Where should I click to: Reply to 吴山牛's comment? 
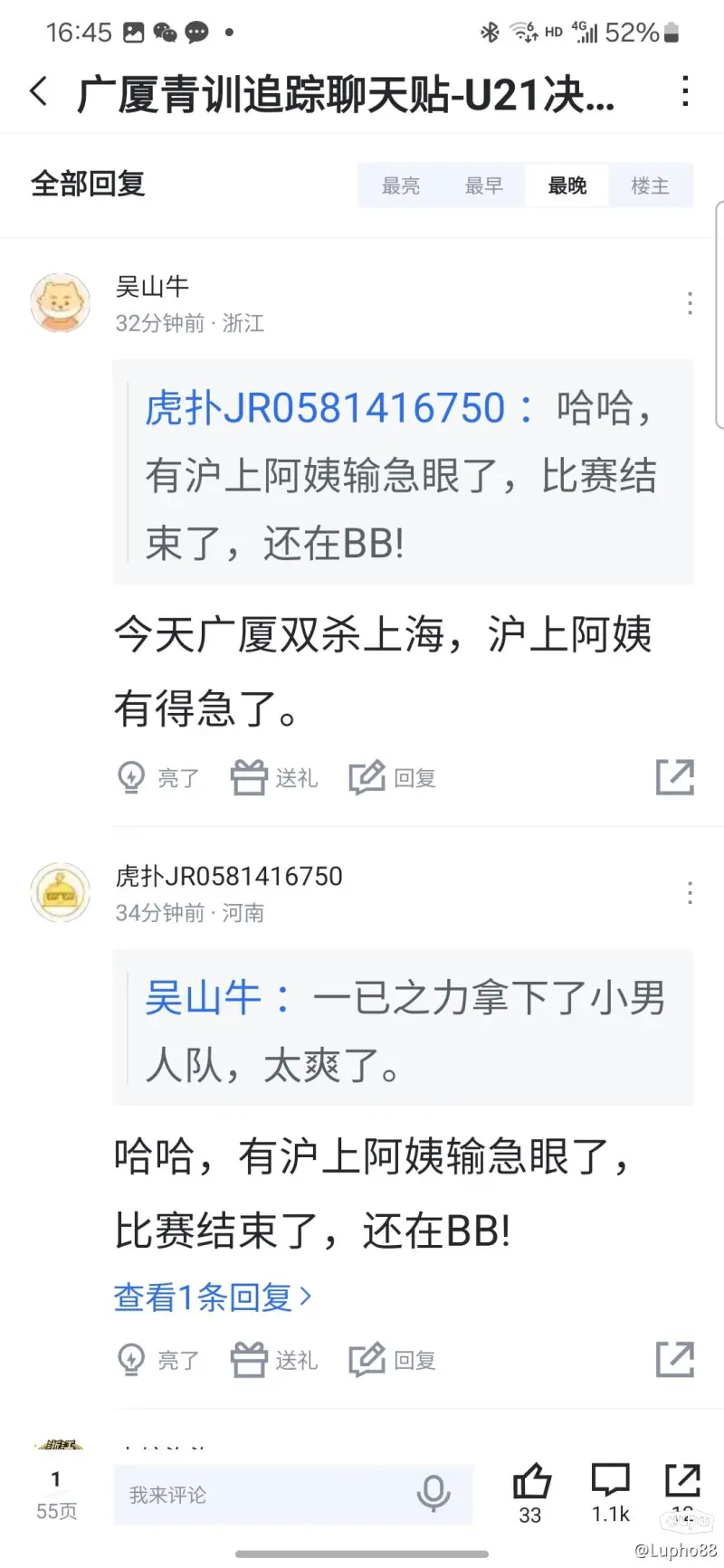(393, 777)
